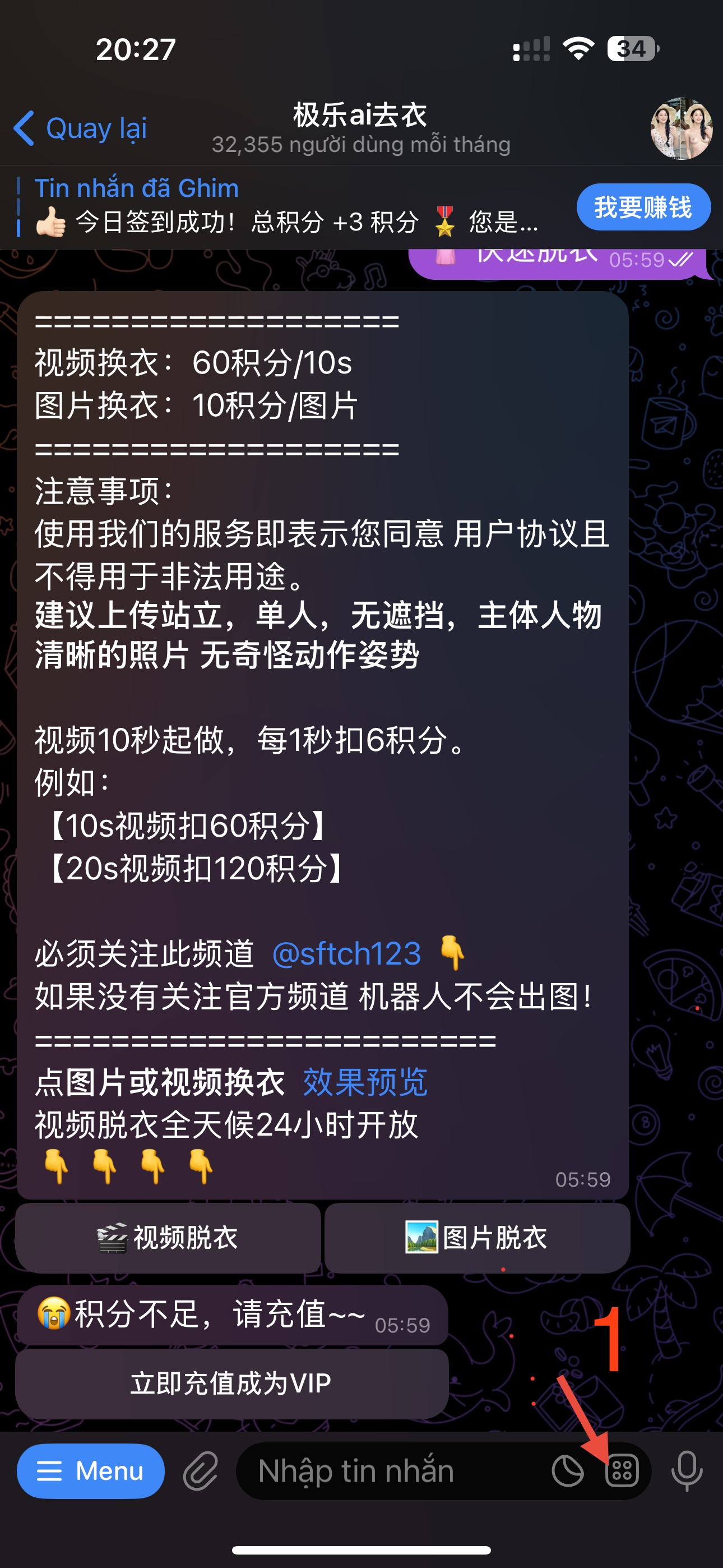Go back via Quay lại
Image resolution: width=723 pixels, height=1568 pixels.
point(80,128)
